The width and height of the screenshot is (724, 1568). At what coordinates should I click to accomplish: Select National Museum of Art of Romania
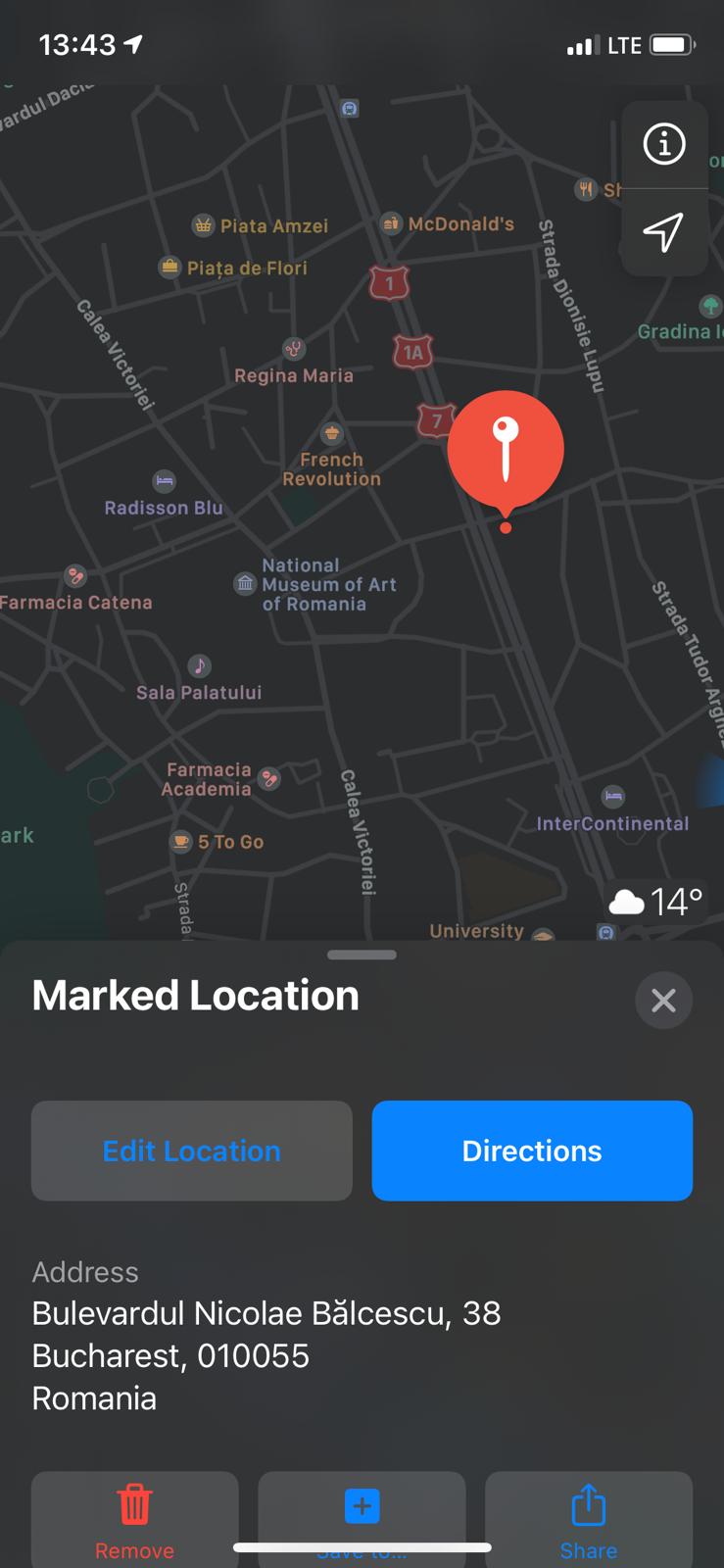[245, 584]
